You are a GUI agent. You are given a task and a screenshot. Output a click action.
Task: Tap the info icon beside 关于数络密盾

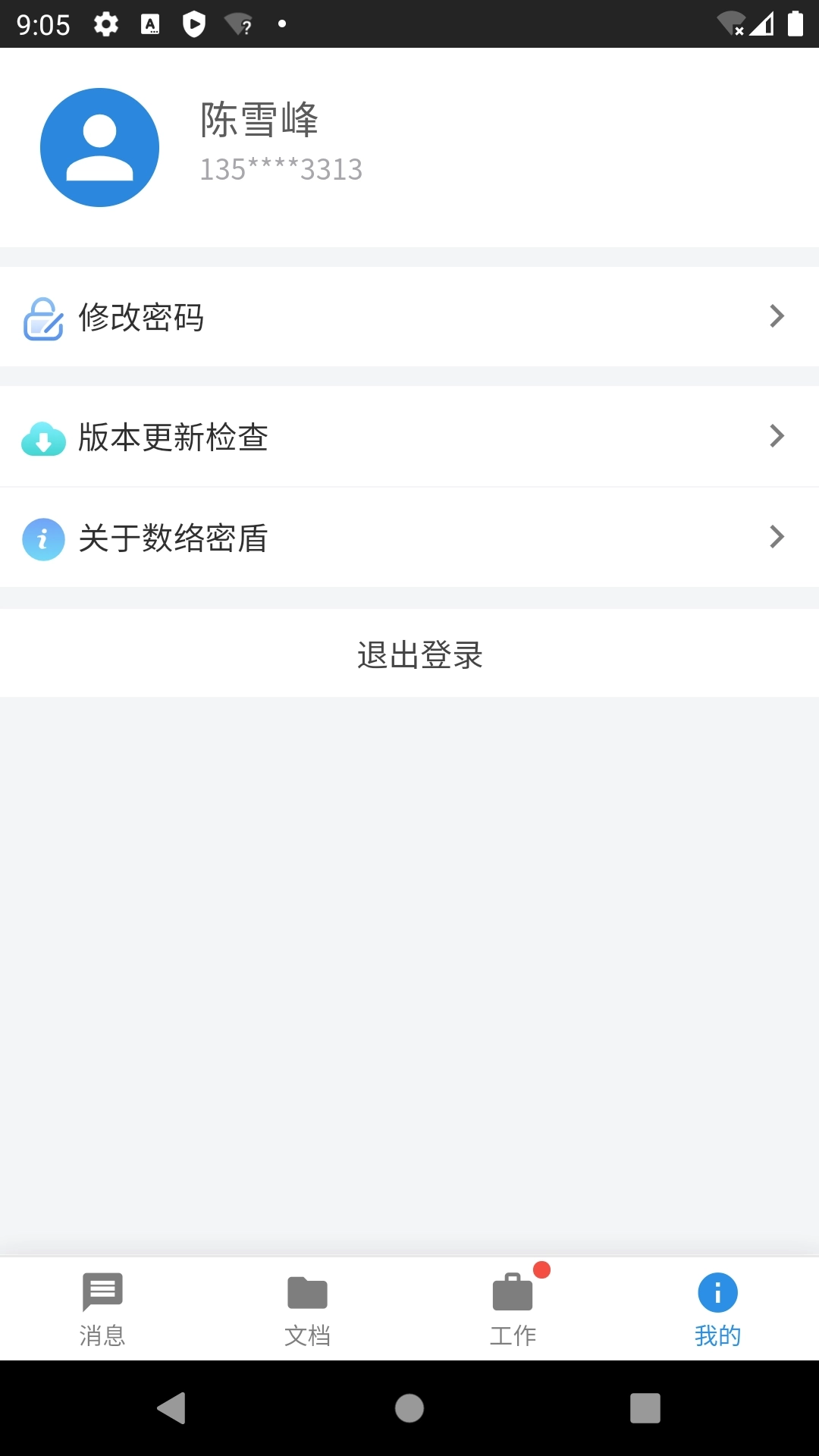[x=43, y=540]
